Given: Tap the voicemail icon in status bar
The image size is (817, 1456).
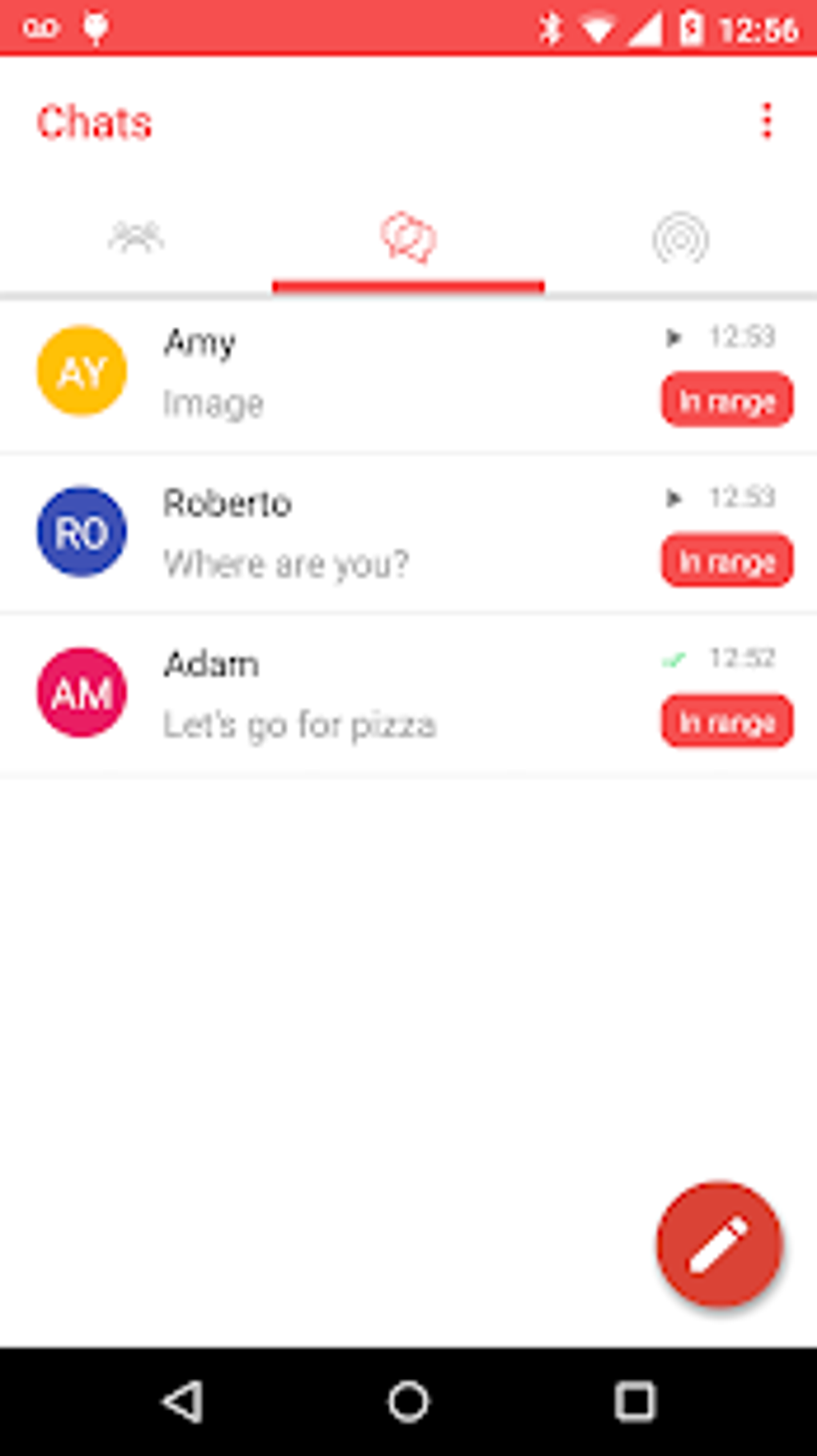Looking at the screenshot, I should pyautogui.click(x=40, y=26).
